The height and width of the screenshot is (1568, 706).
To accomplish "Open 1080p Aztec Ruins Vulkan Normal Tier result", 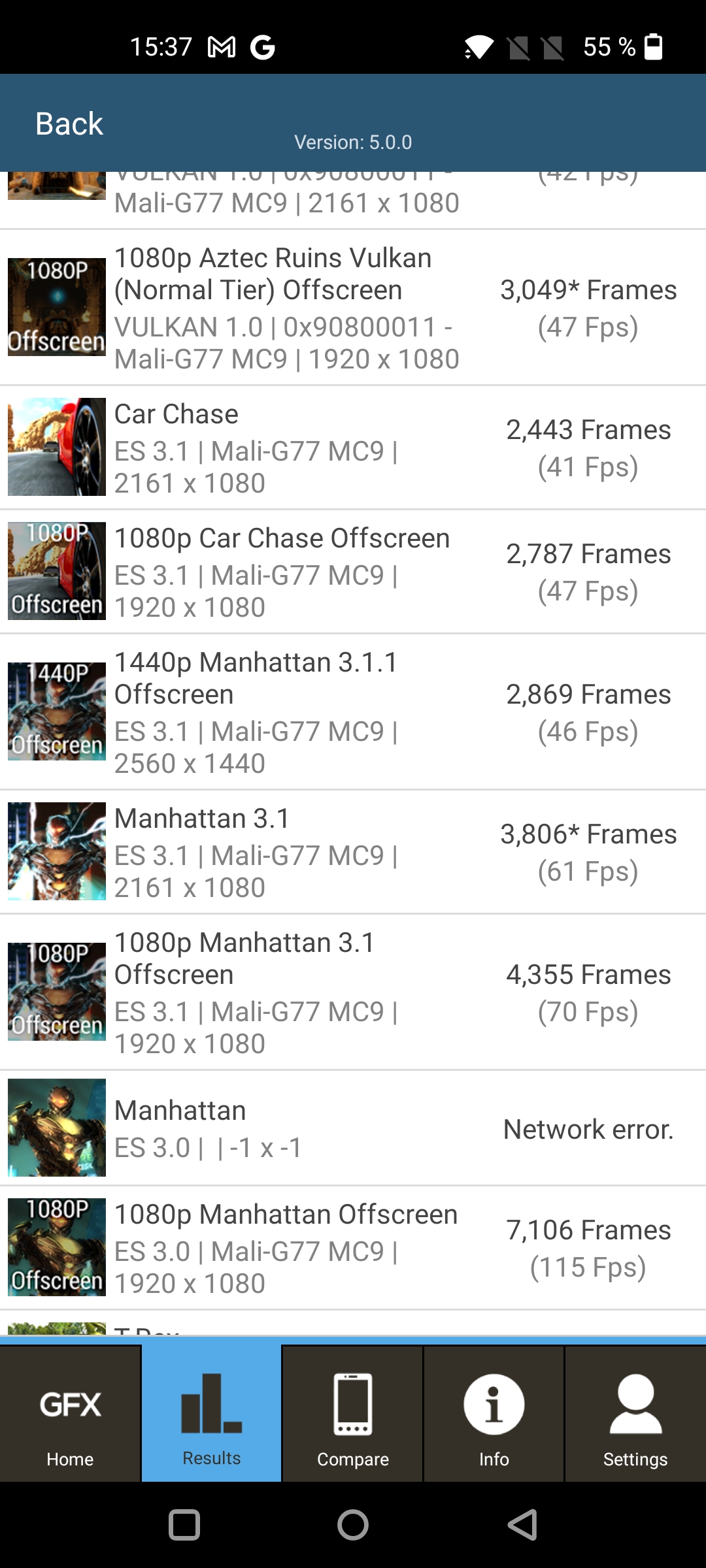I will pos(353,308).
